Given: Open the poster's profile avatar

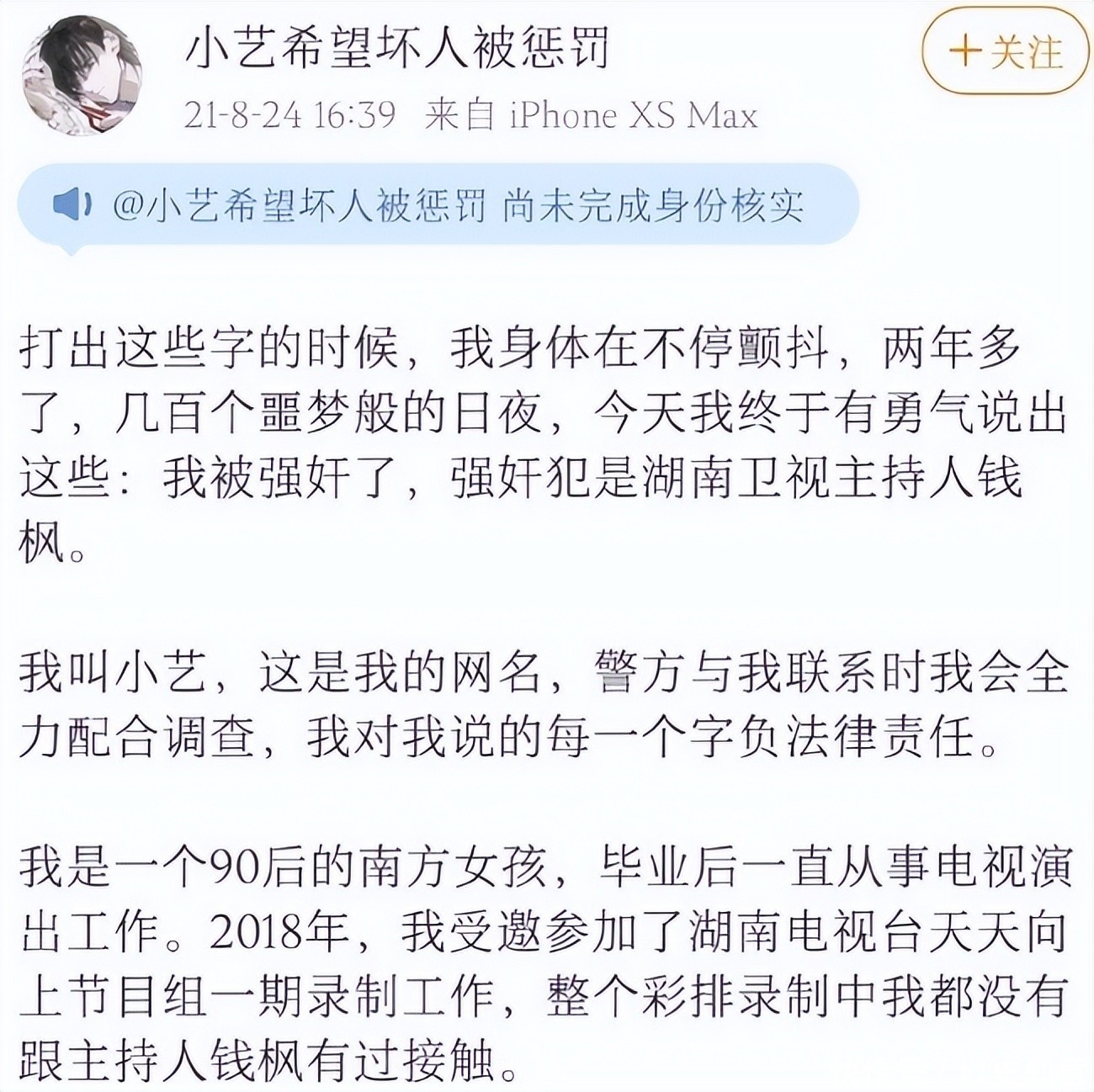Looking at the screenshot, I should tap(82, 75).
